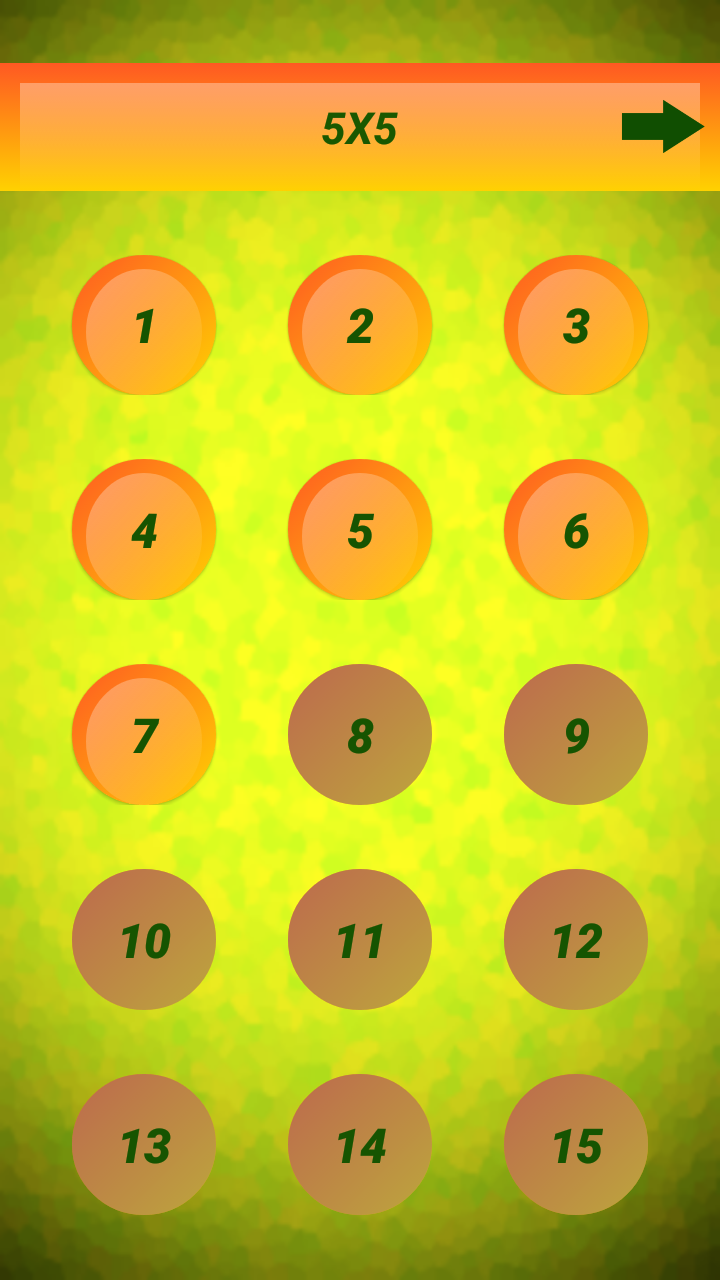Image resolution: width=720 pixels, height=1280 pixels.
Task: Choose level 10
Action: pyautogui.click(x=144, y=940)
